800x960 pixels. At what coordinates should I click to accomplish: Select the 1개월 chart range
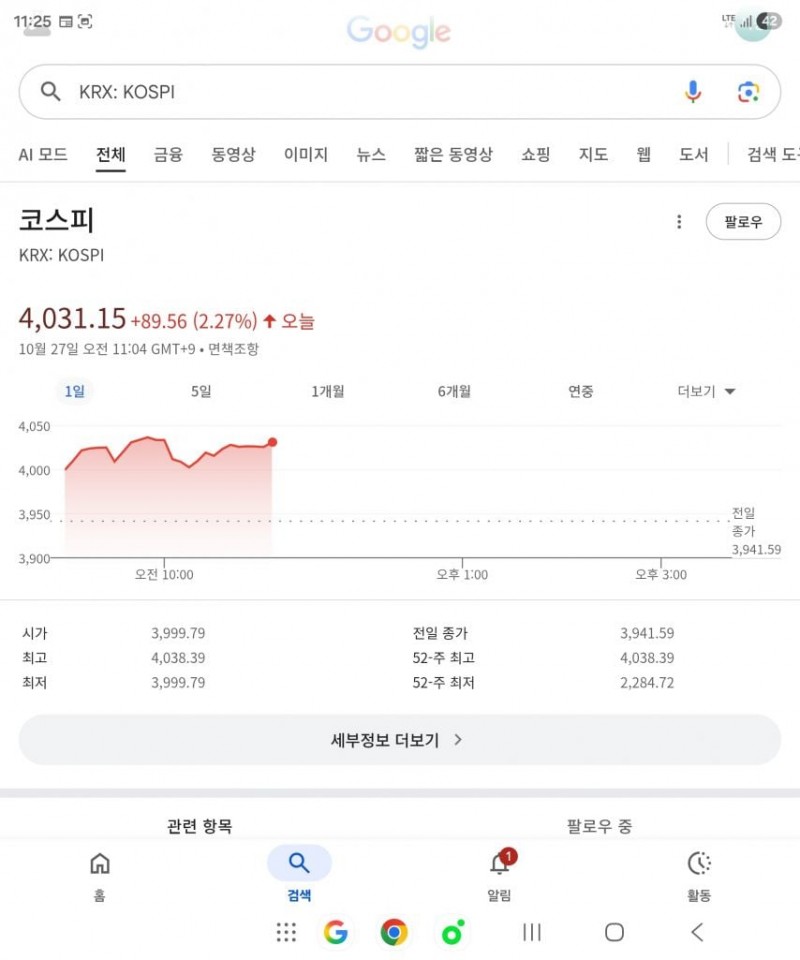327,391
